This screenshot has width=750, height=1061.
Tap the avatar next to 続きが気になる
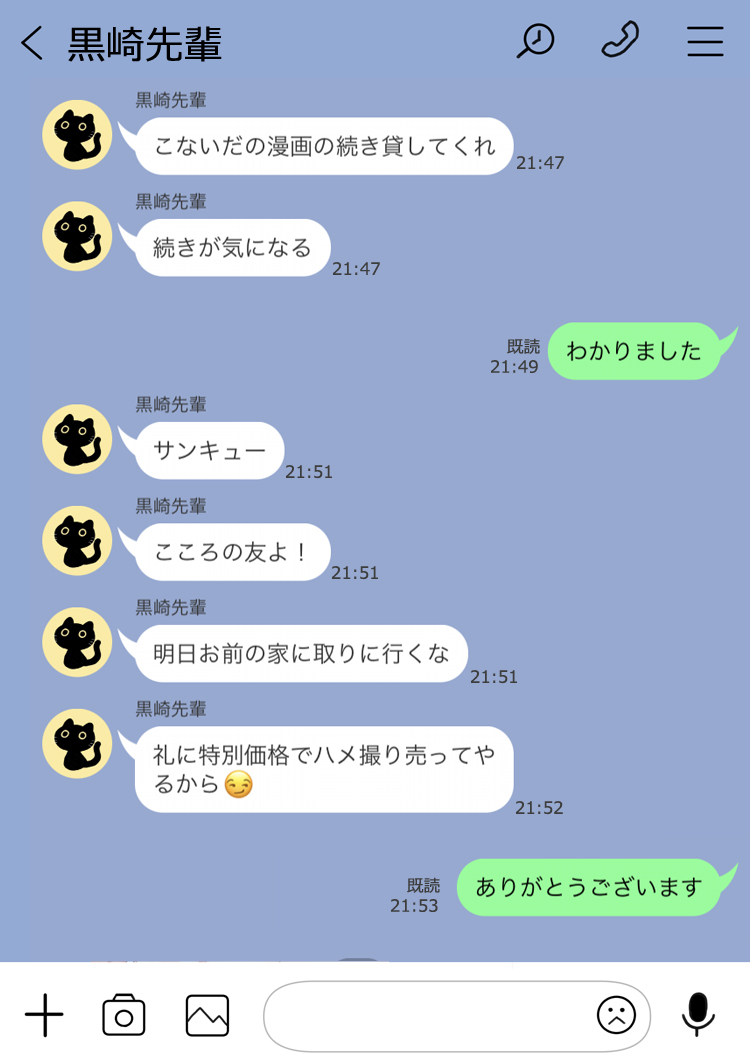click(77, 236)
